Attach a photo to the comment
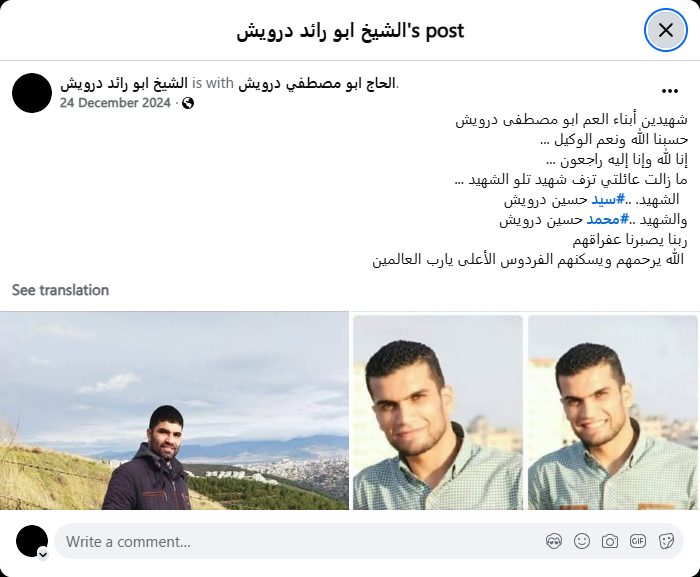Viewport: 700px width, 577px height. point(610,541)
